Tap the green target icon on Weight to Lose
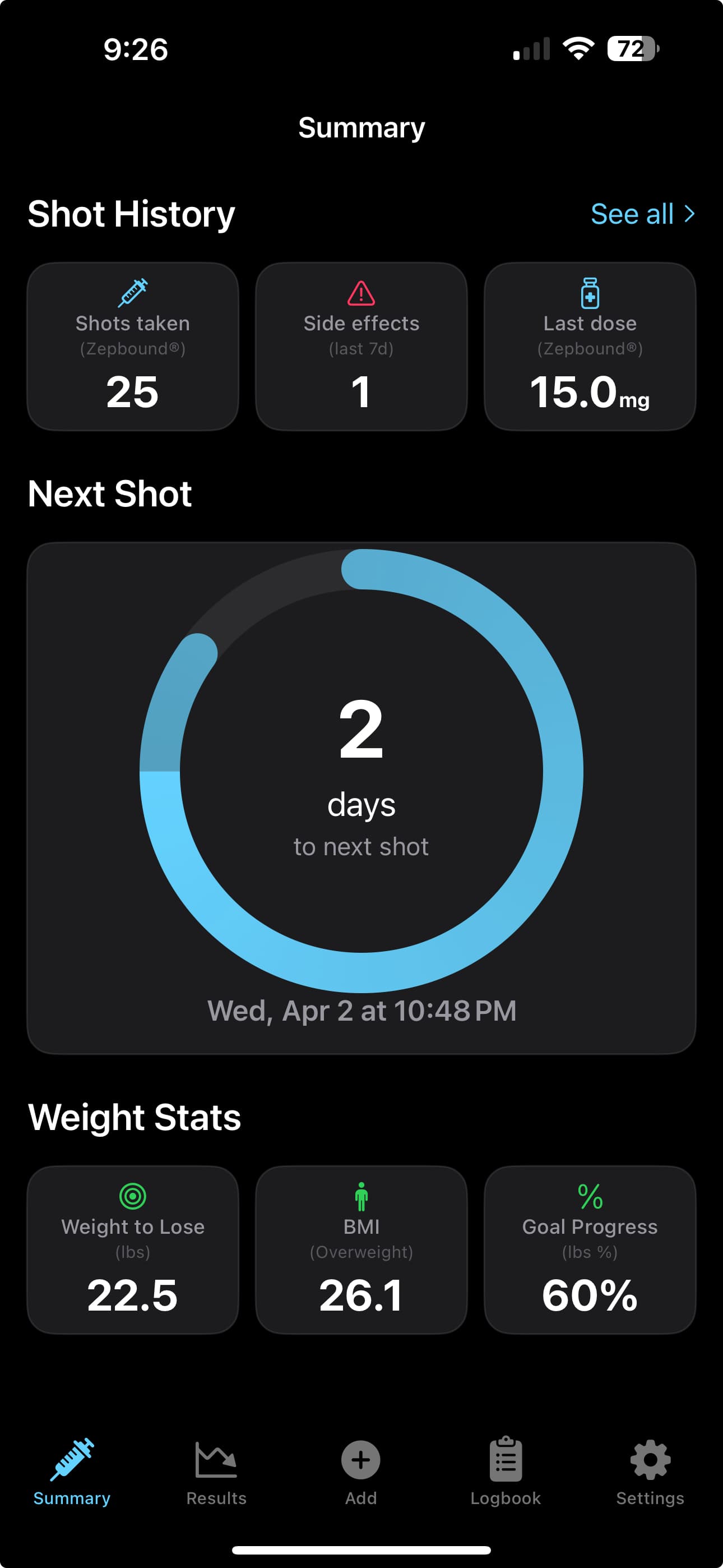The height and width of the screenshot is (1568, 723). (x=133, y=1196)
